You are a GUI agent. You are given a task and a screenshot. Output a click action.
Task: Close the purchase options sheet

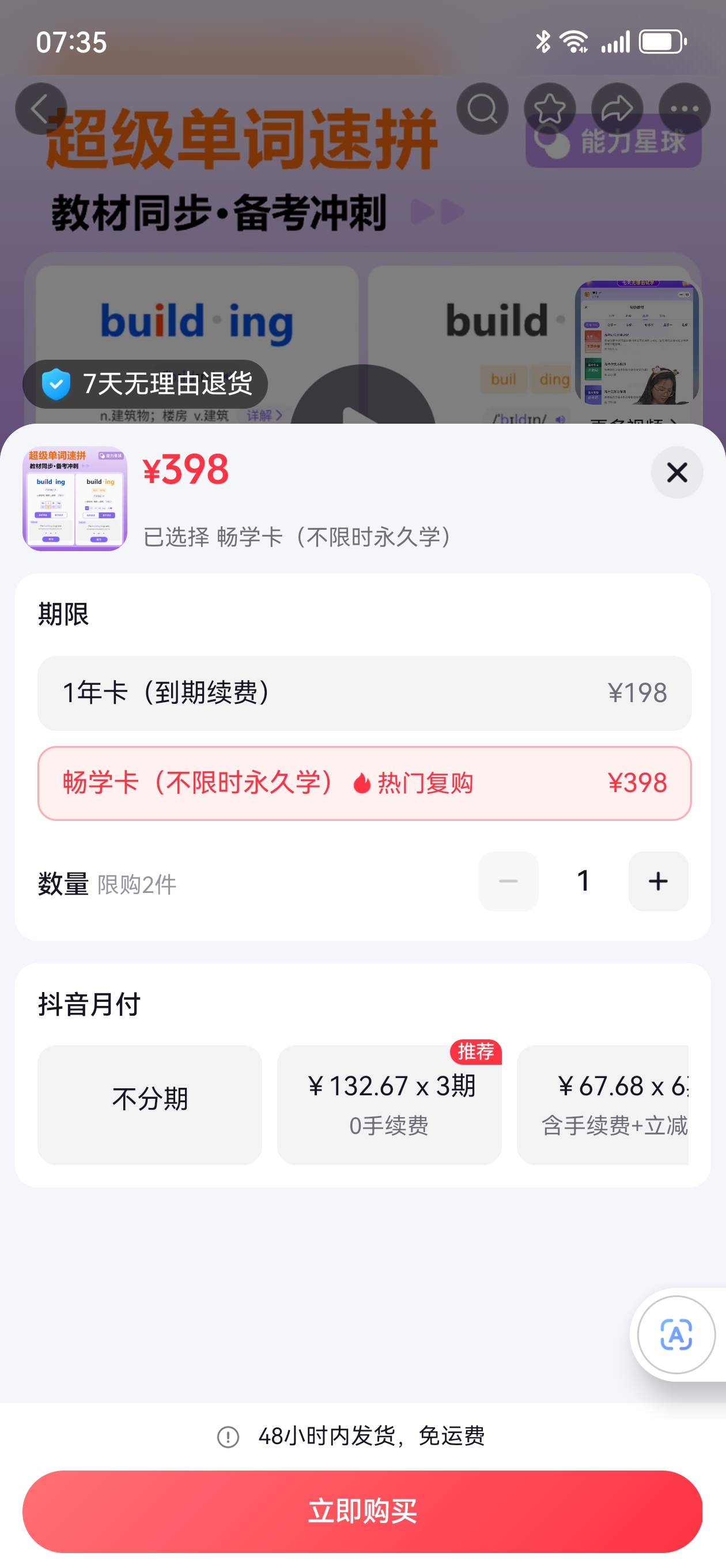tap(676, 472)
